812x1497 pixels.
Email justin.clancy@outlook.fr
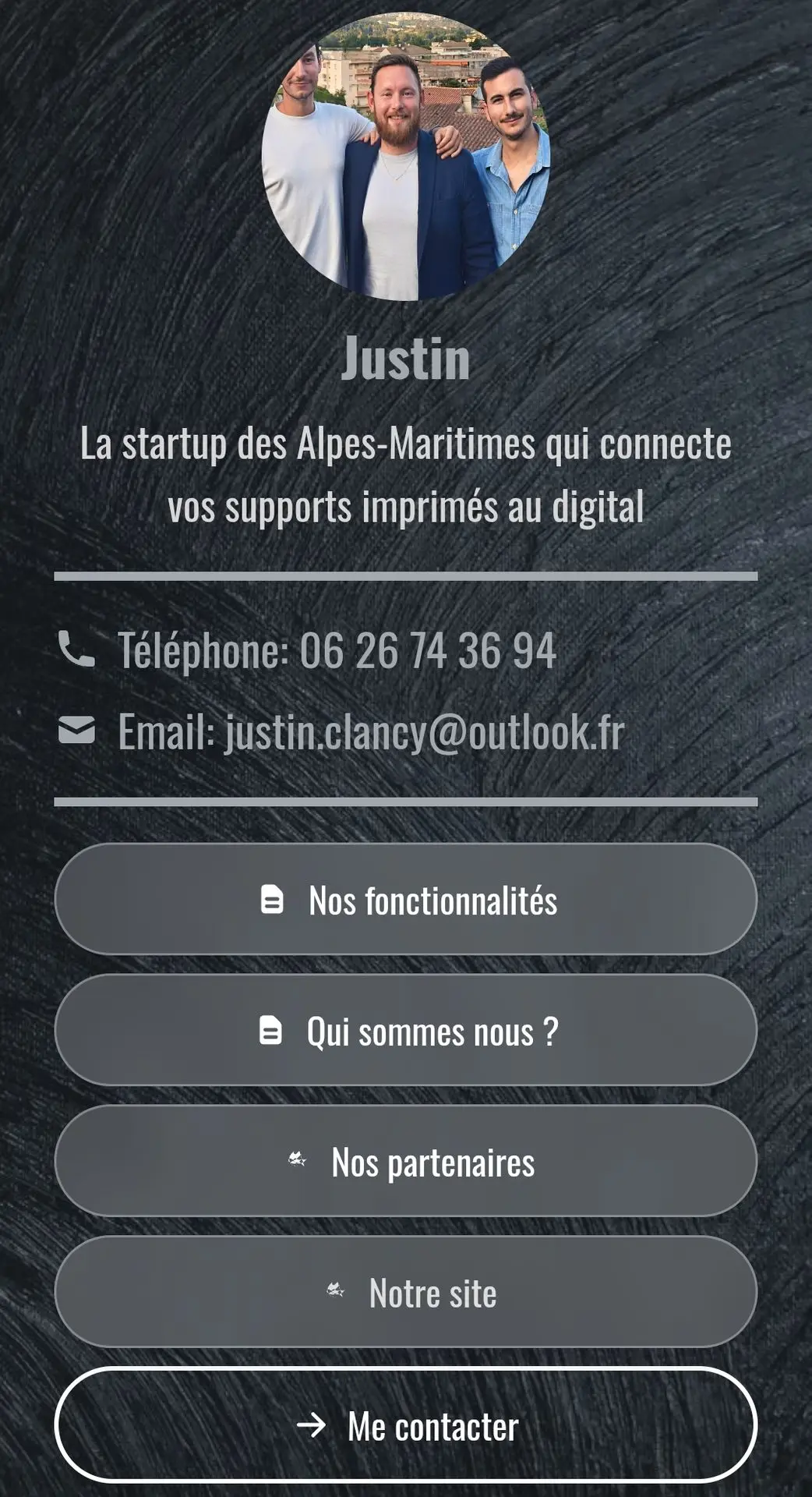pos(425,732)
